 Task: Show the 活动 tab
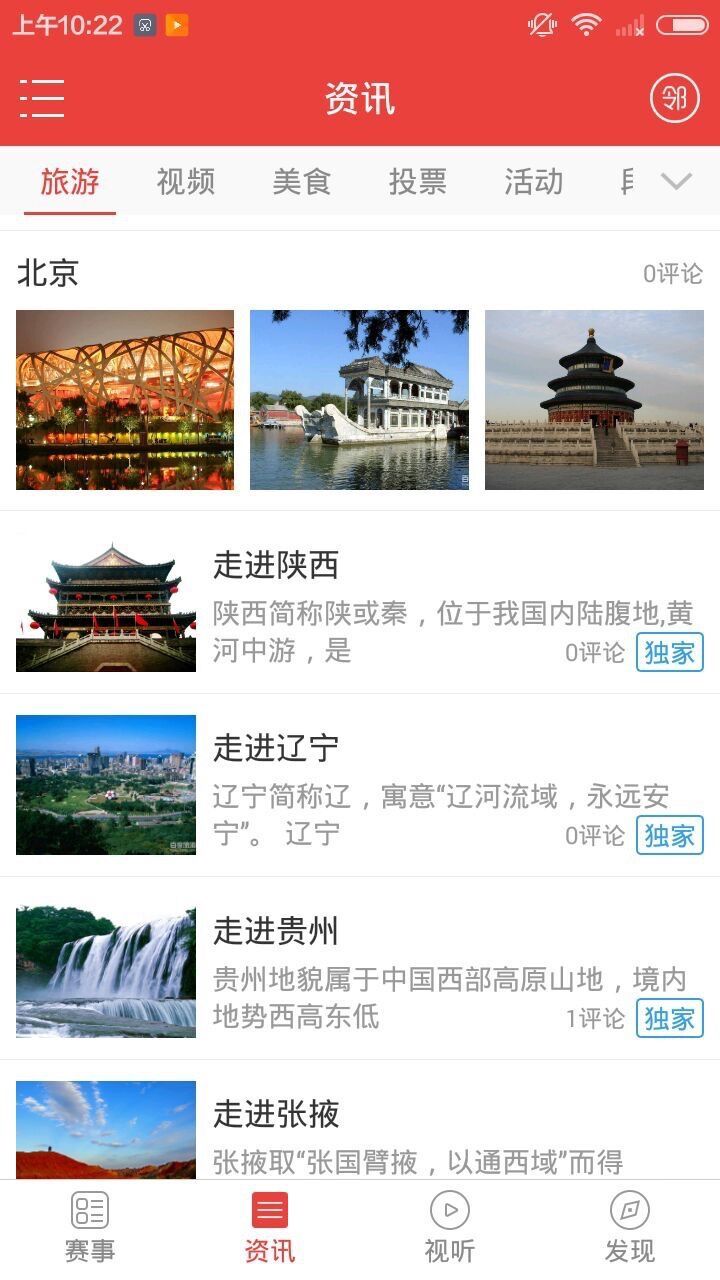[533, 182]
